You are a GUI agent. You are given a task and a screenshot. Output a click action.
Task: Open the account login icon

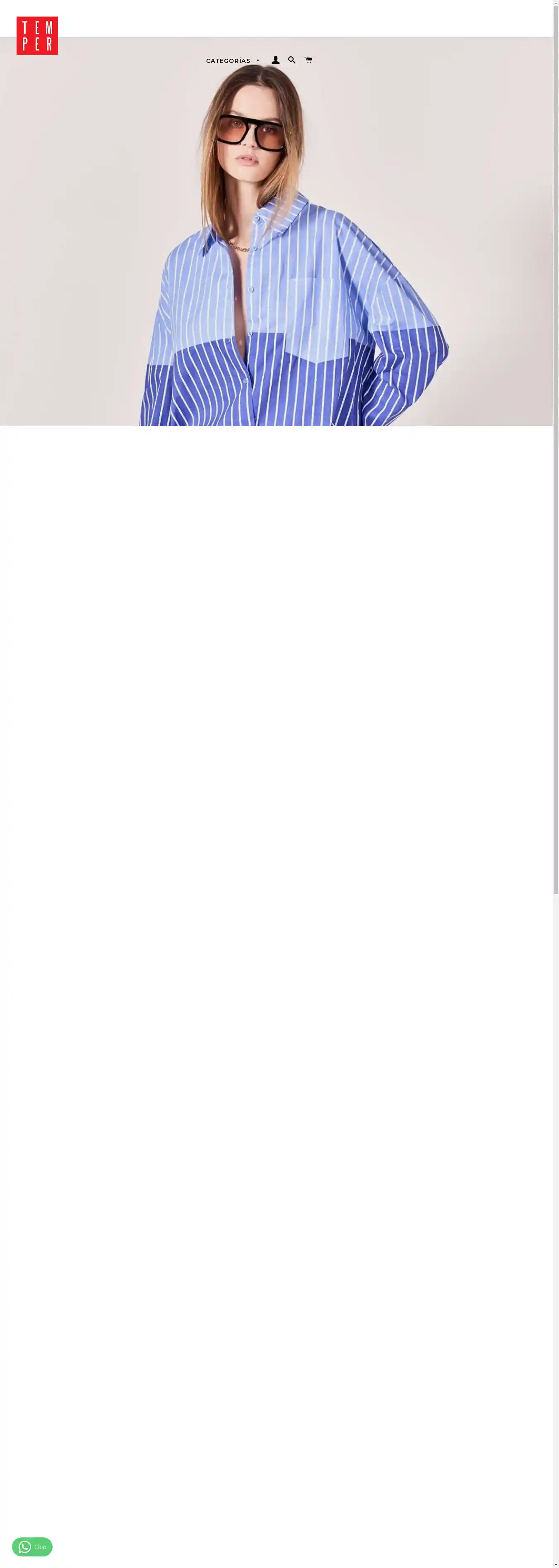click(275, 60)
